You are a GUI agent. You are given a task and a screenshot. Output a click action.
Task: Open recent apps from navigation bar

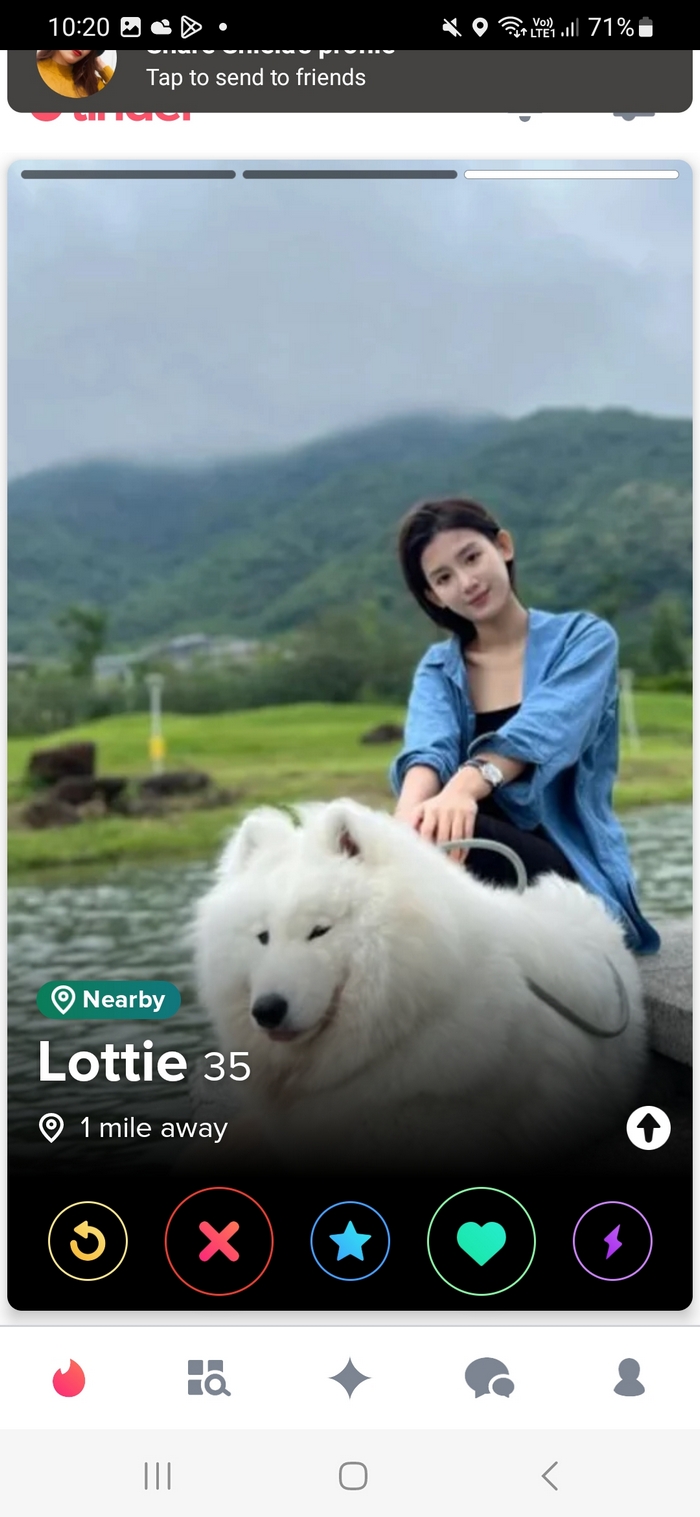pyautogui.click(x=157, y=1475)
